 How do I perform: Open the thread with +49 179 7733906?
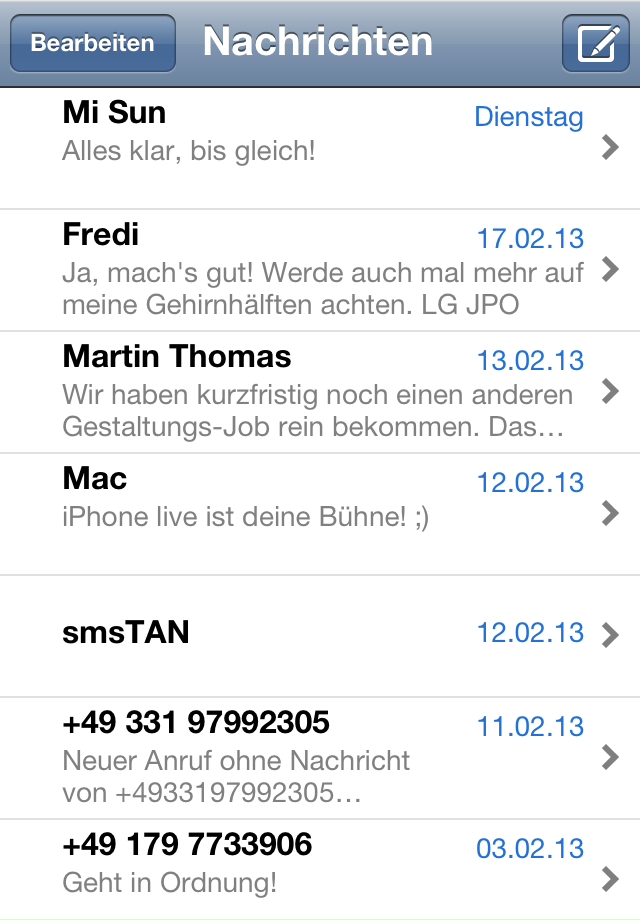point(320,868)
